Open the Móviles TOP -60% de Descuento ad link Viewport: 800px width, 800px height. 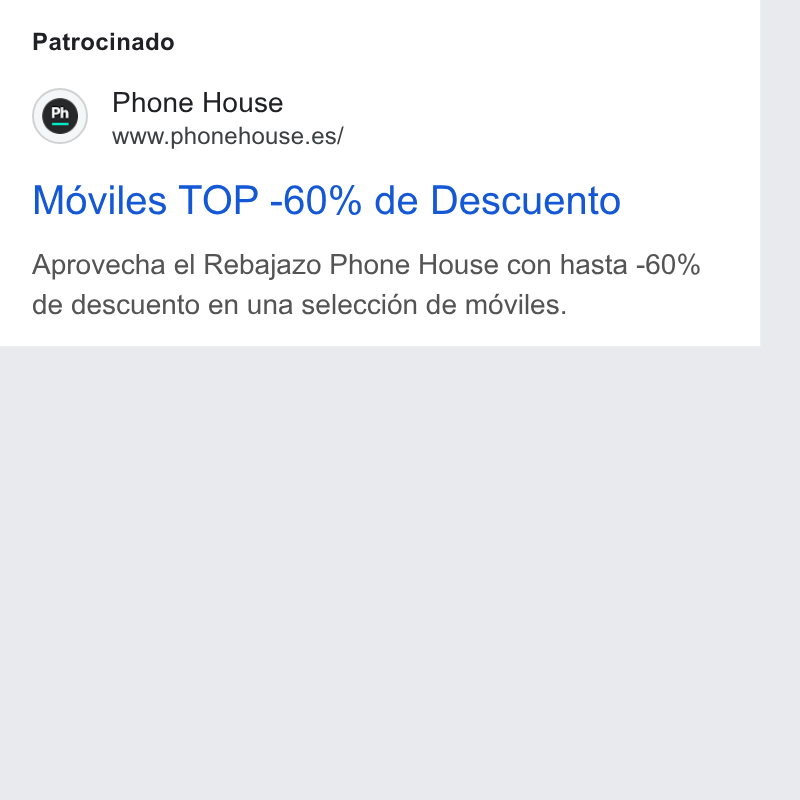point(327,201)
